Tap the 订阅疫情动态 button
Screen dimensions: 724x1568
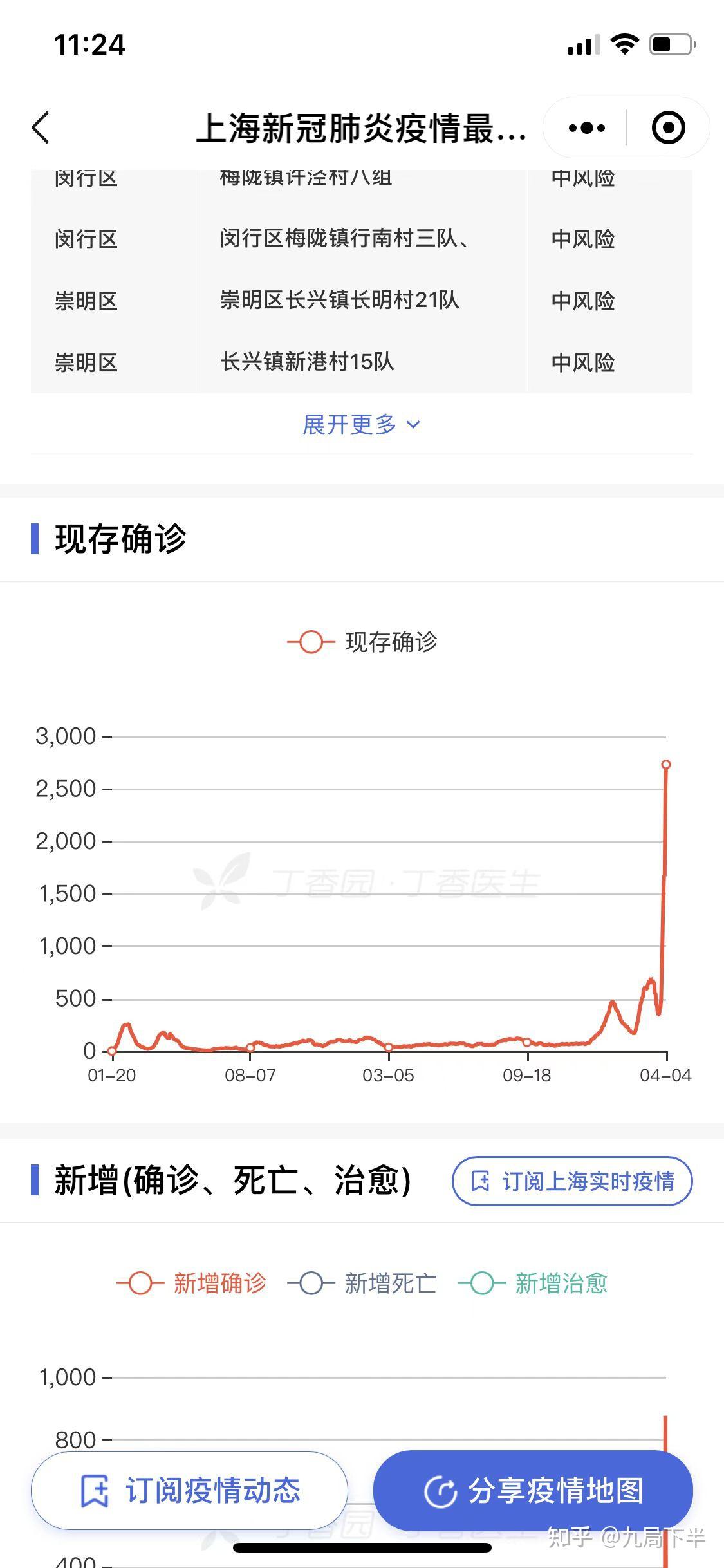(189, 1491)
